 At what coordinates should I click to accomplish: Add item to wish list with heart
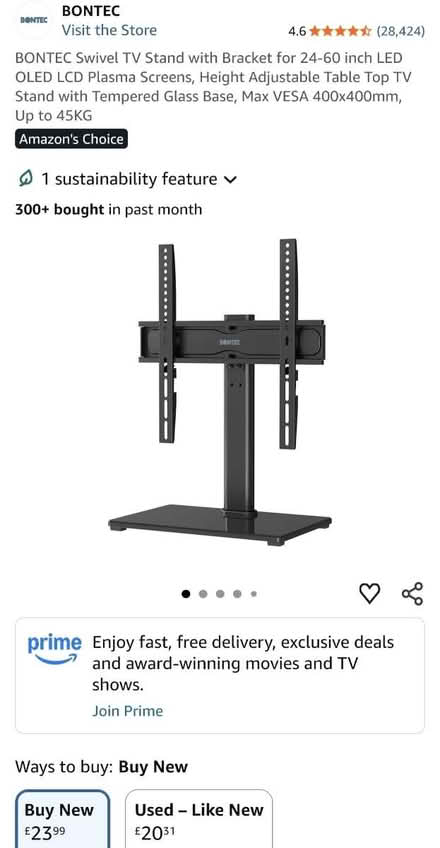(x=370, y=593)
